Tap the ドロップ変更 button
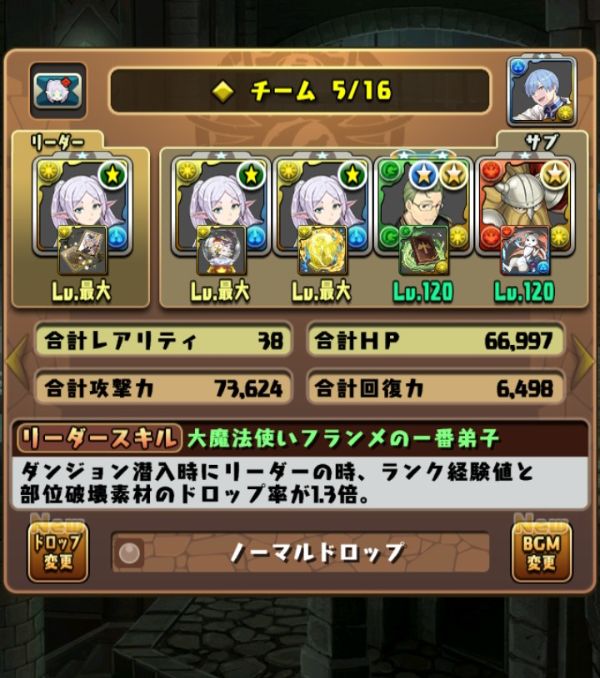The height and width of the screenshot is (678, 600). (x=58, y=552)
